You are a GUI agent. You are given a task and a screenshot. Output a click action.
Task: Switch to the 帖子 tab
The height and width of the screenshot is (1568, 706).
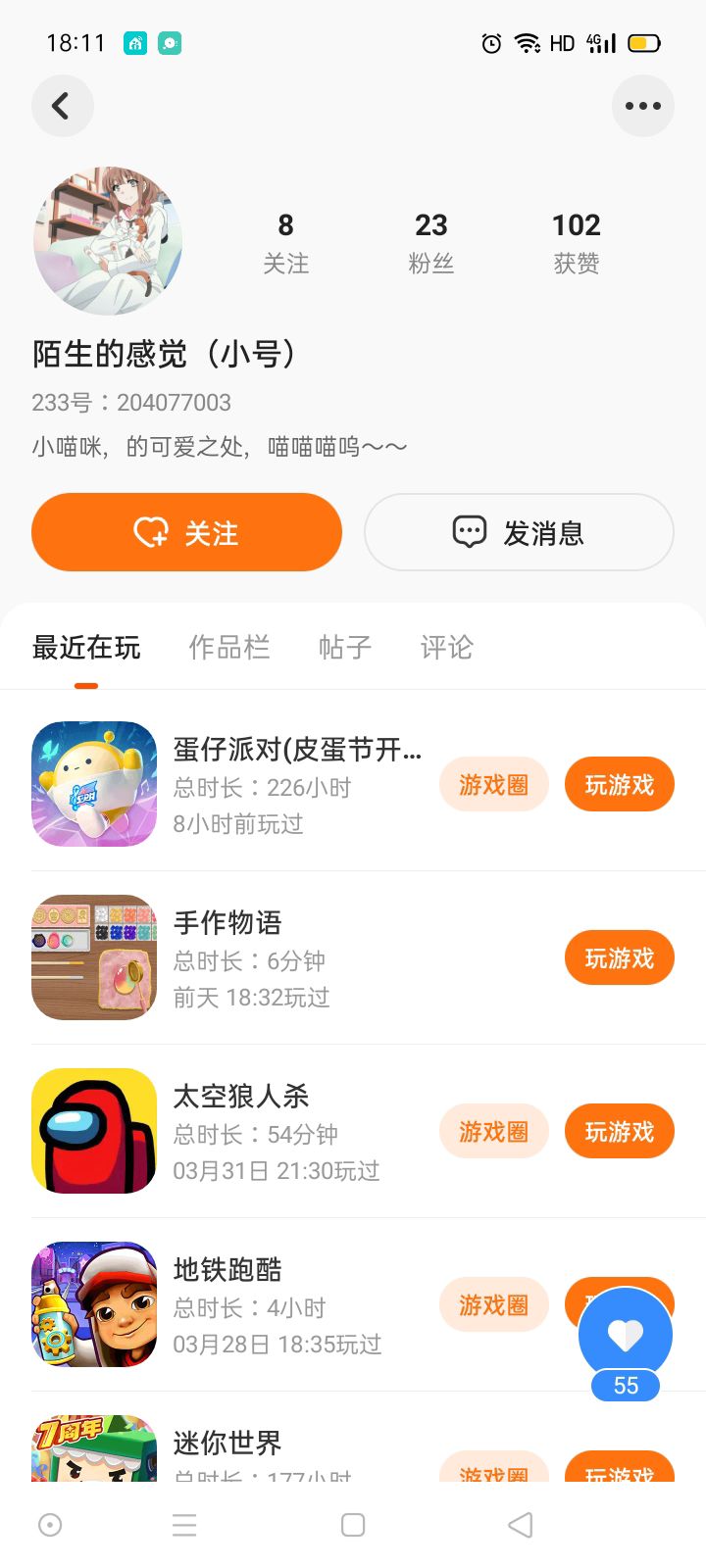click(345, 647)
